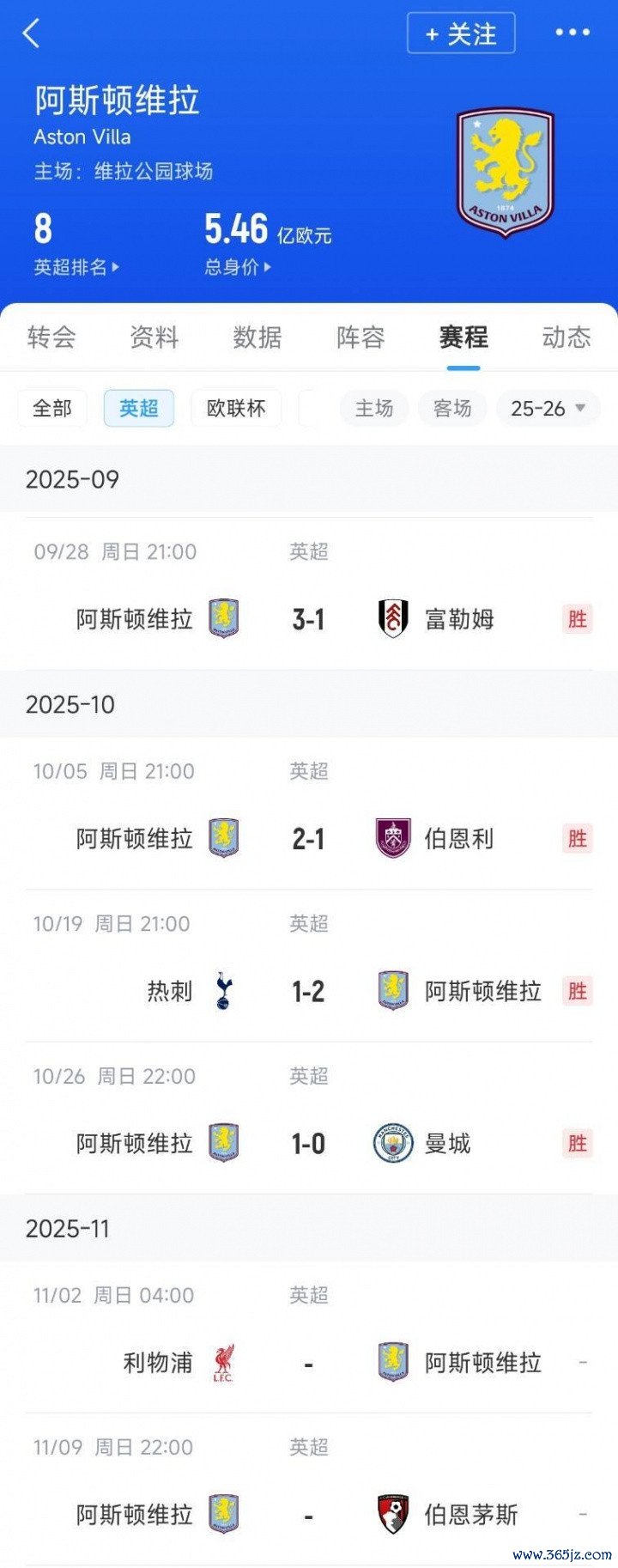Open the 1-0 match against 曼城
The width and height of the screenshot is (618, 1568).
308,1144
